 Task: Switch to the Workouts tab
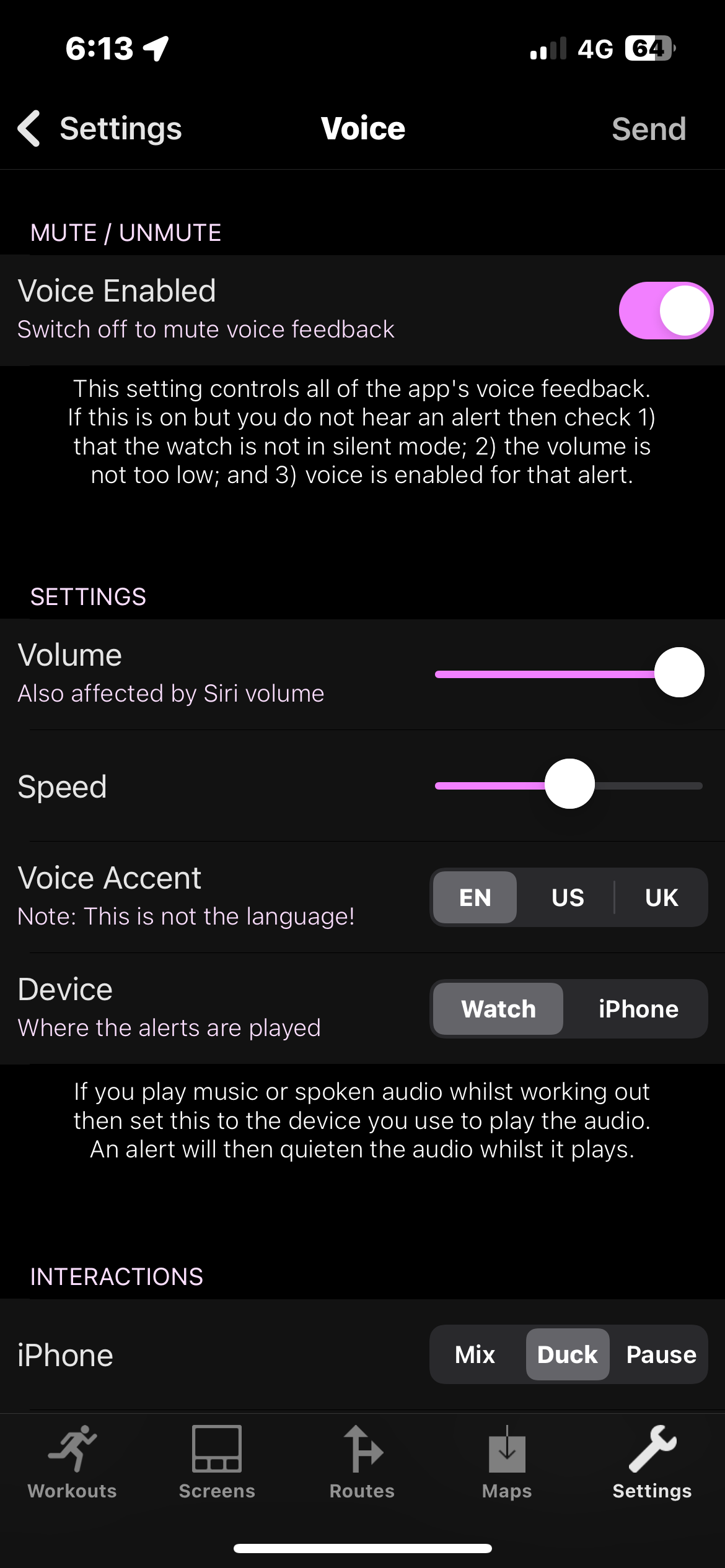[72, 1463]
